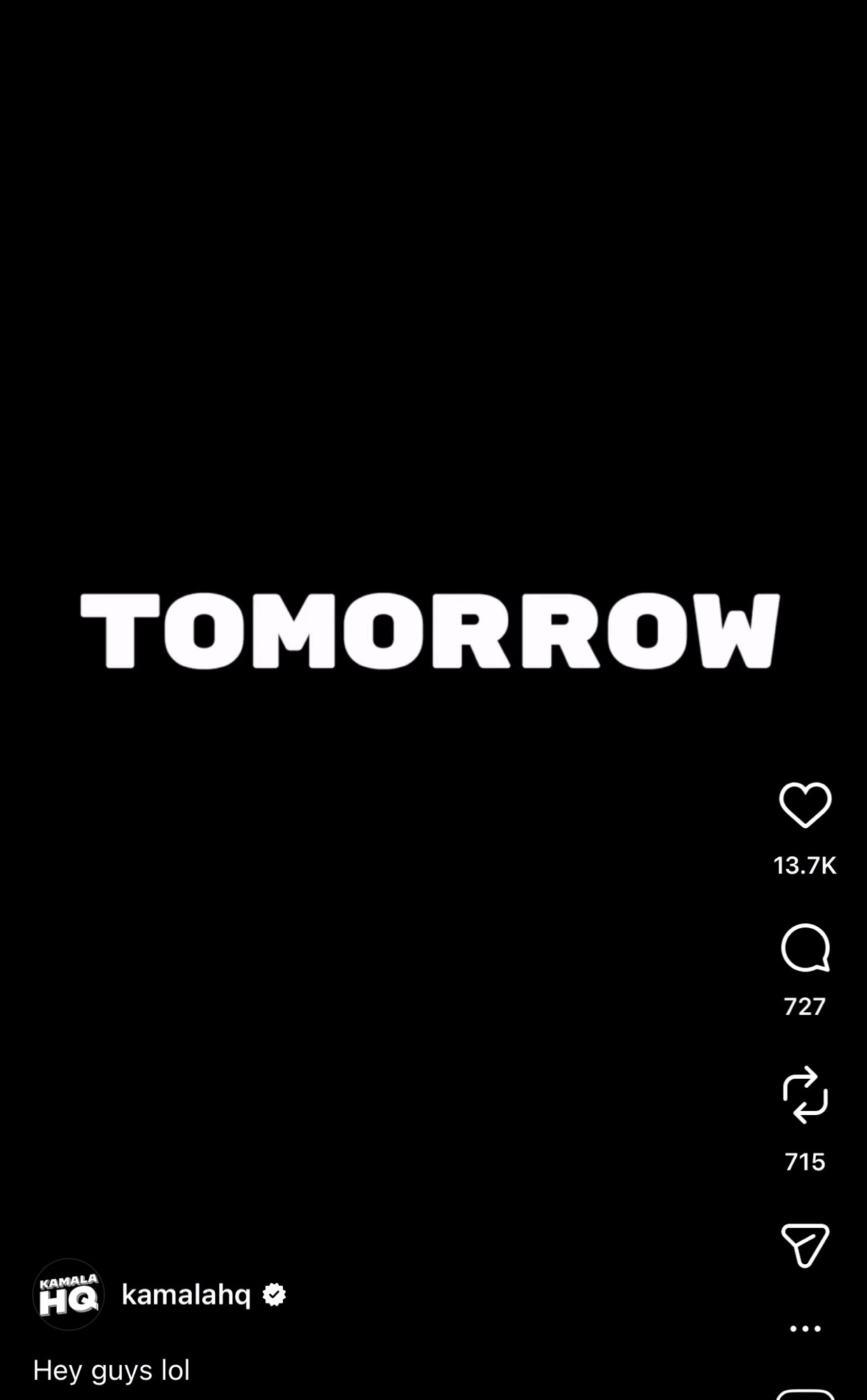Repost this reel
867x1400 pixels.
(x=805, y=1095)
